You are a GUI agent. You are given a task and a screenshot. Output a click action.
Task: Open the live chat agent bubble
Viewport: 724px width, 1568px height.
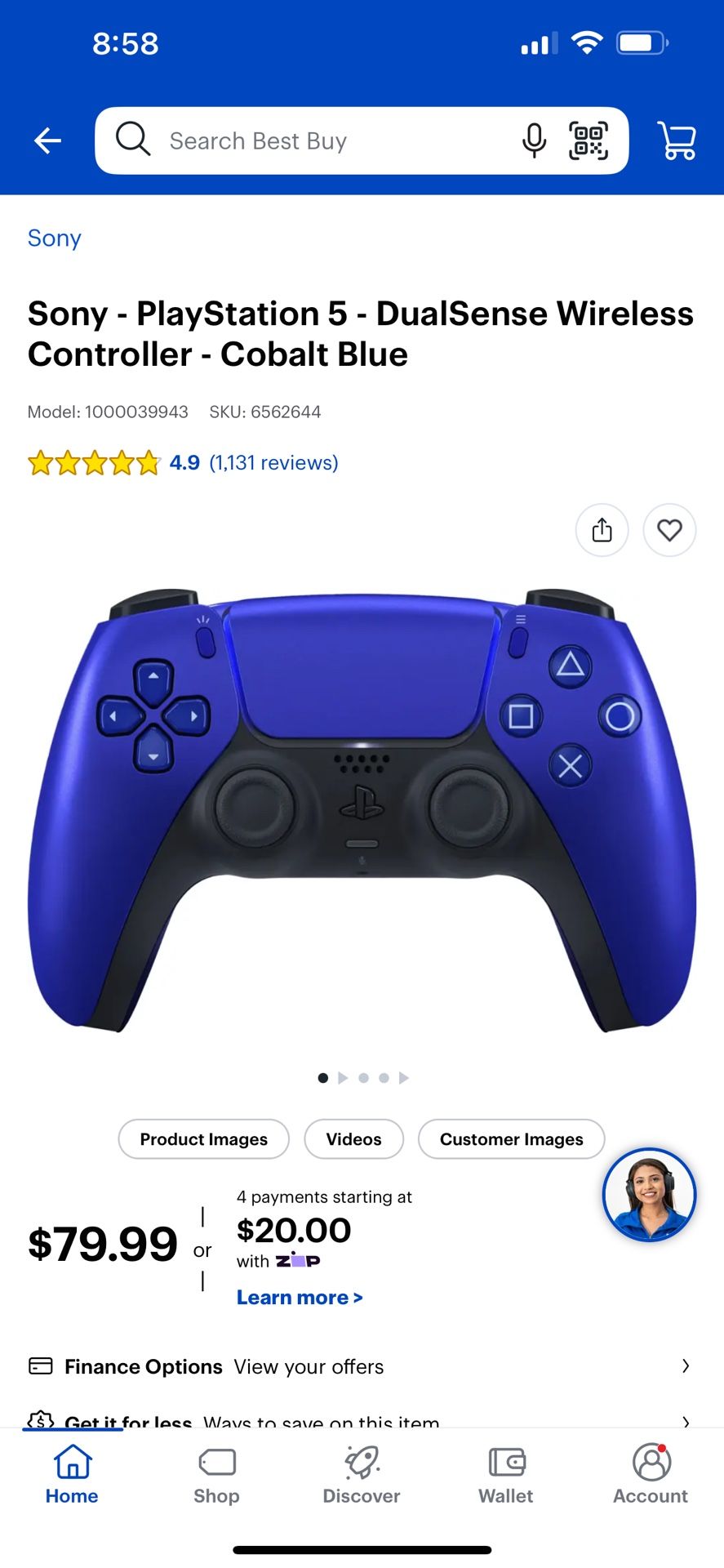pyautogui.click(x=650, y=1195)
